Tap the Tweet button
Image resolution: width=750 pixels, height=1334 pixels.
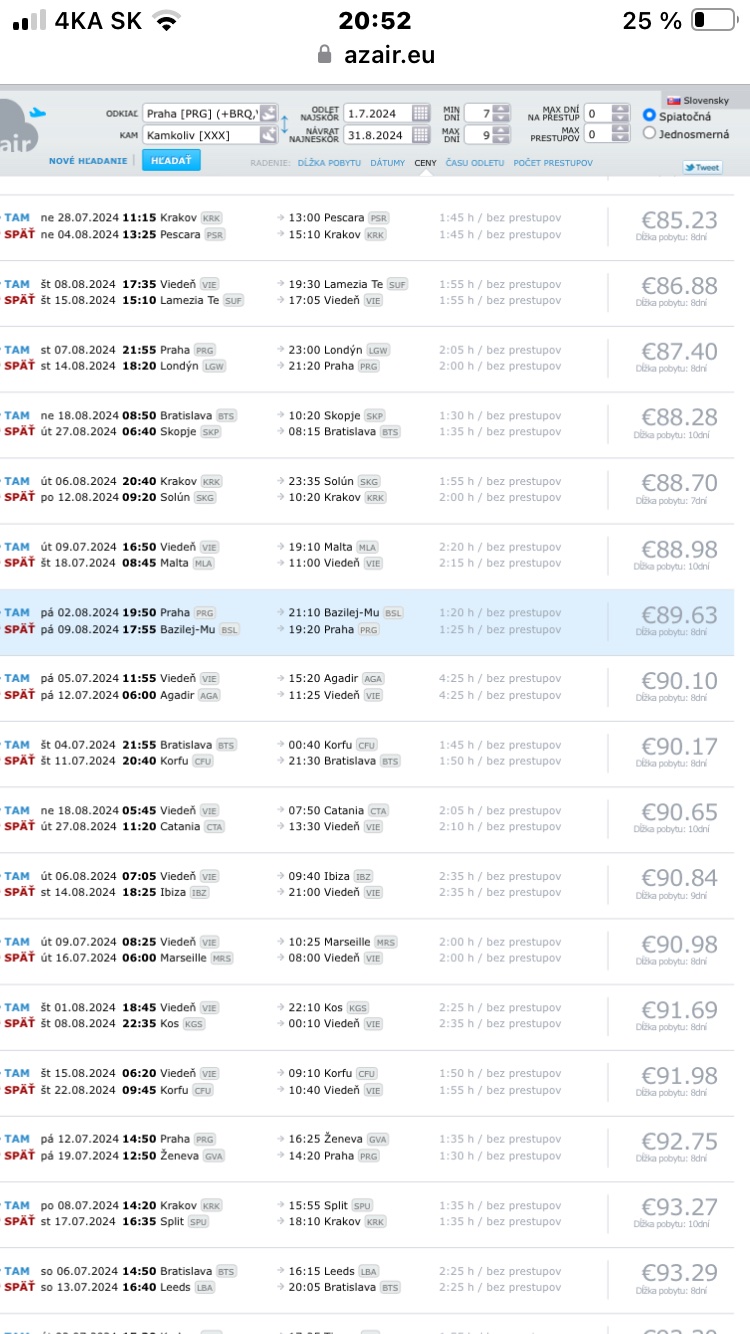(703, 167)
